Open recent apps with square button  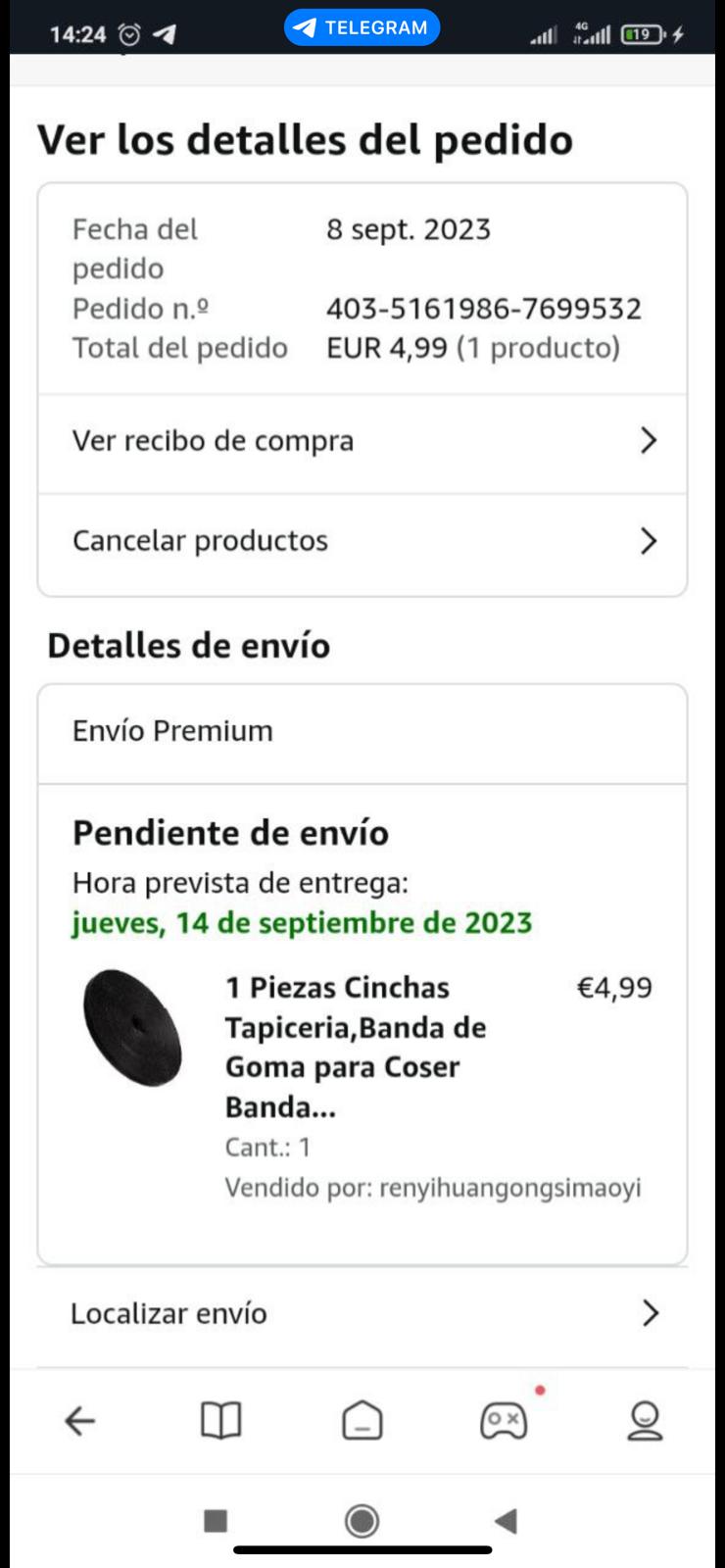tap(216, 1521)
